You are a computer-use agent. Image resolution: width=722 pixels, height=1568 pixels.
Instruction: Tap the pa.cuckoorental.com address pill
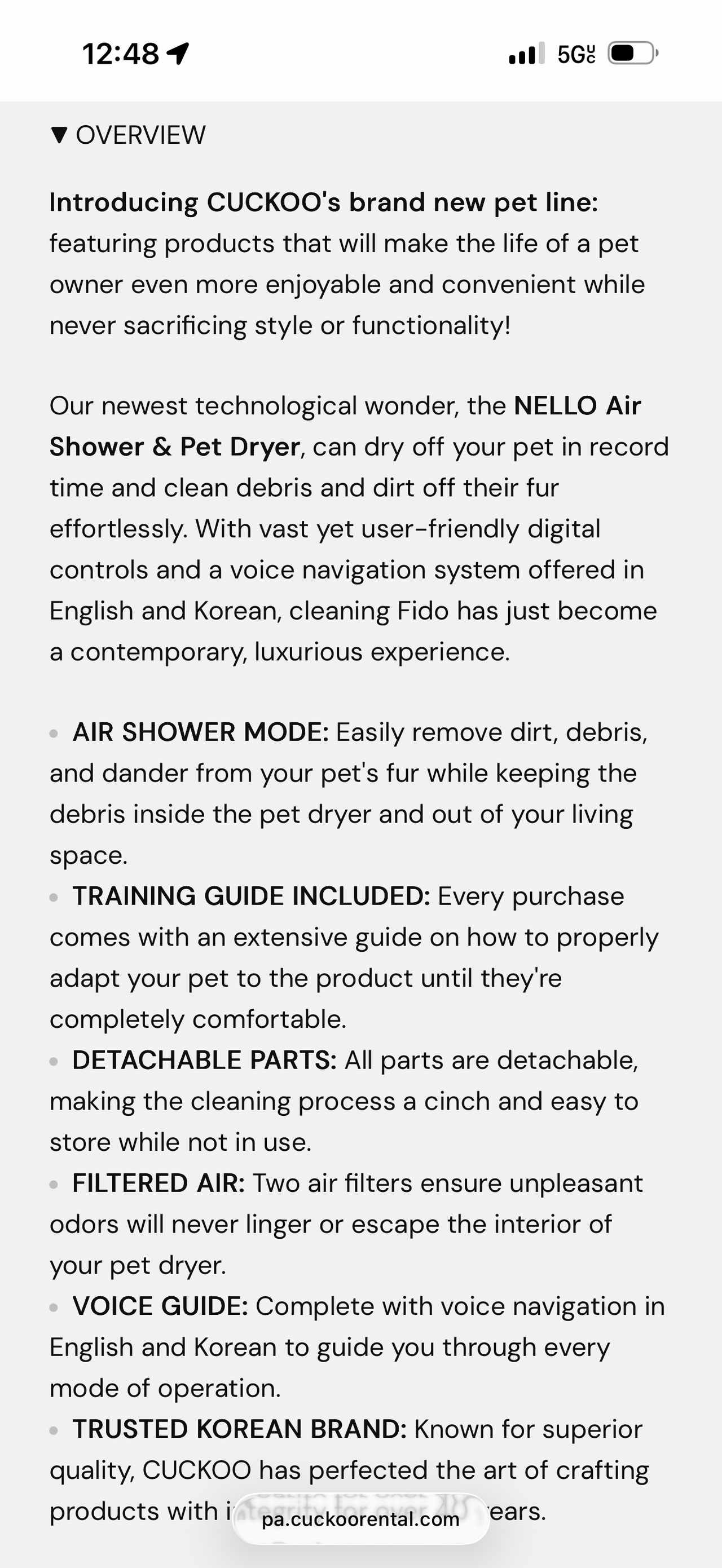[361, 1519]
